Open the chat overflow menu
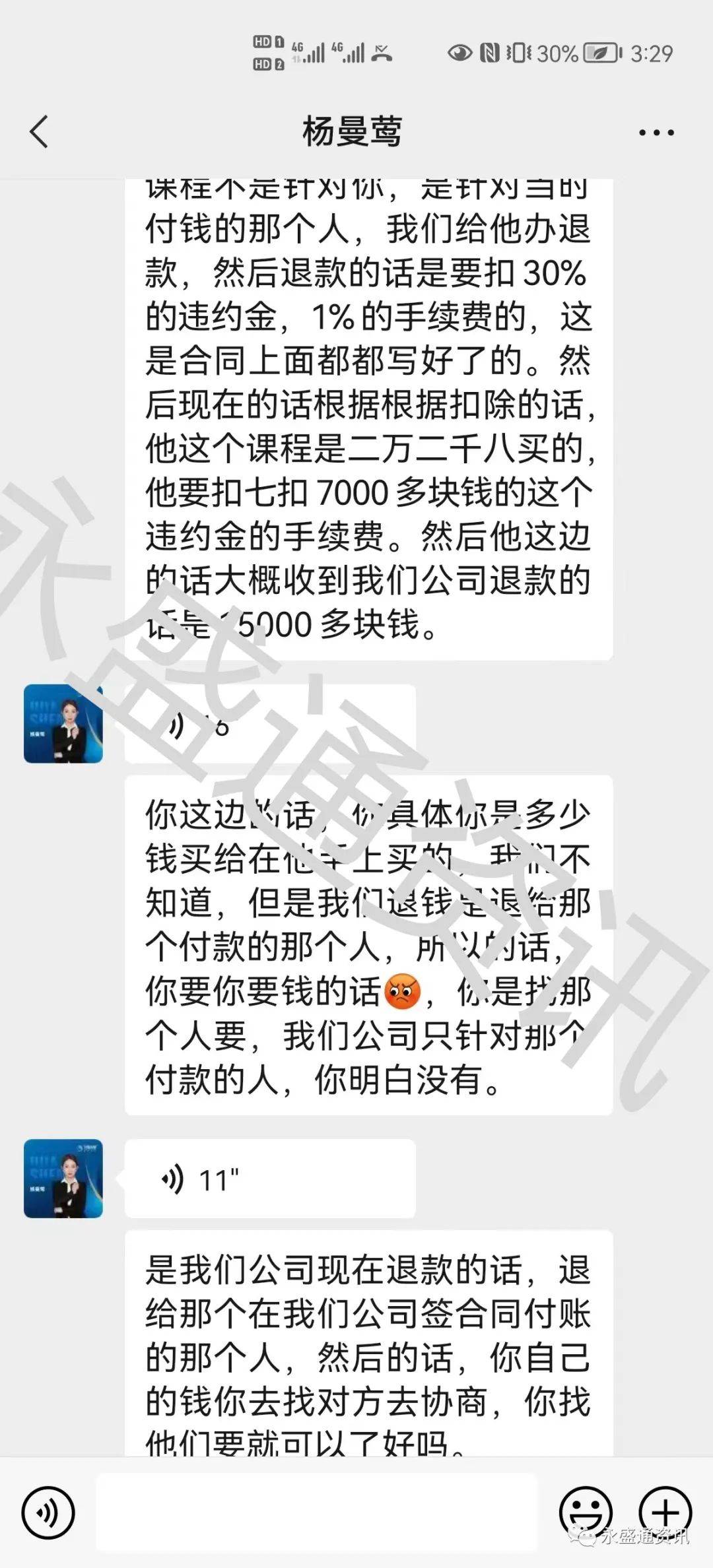The image size is (713, 1568). (656, 133)
